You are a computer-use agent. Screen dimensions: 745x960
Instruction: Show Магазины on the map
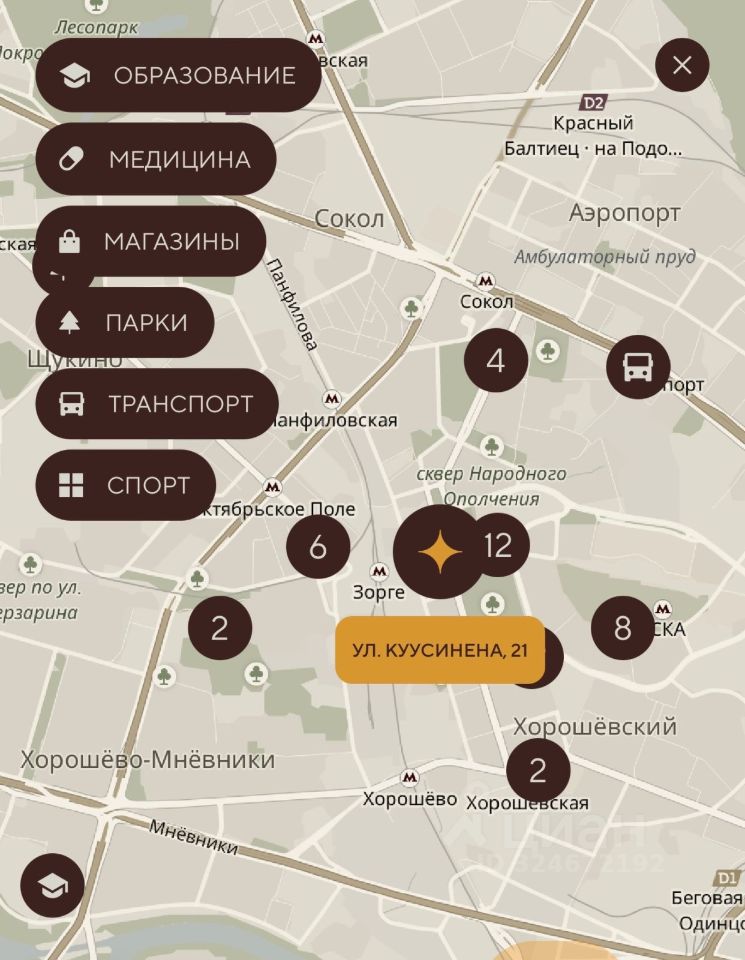pos(150,241)
